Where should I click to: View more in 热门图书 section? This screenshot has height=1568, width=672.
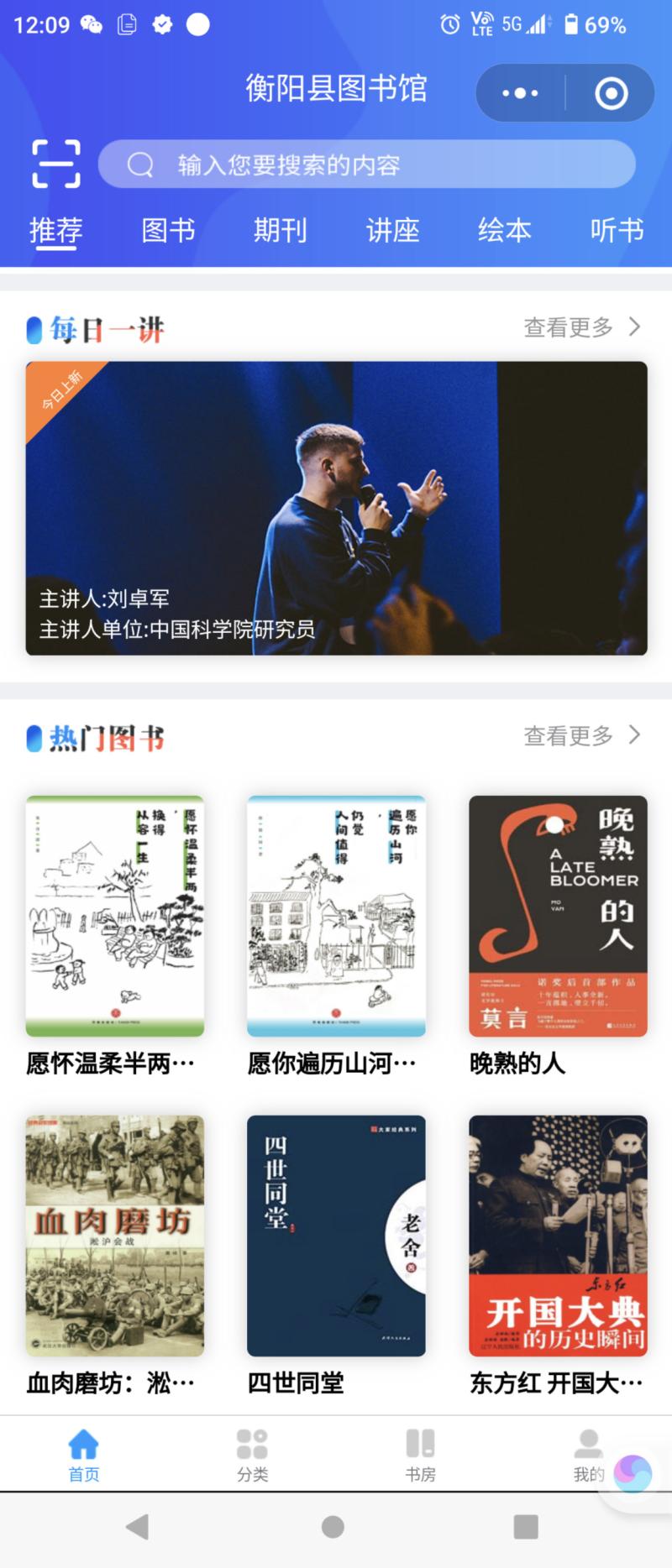[581, 736]
